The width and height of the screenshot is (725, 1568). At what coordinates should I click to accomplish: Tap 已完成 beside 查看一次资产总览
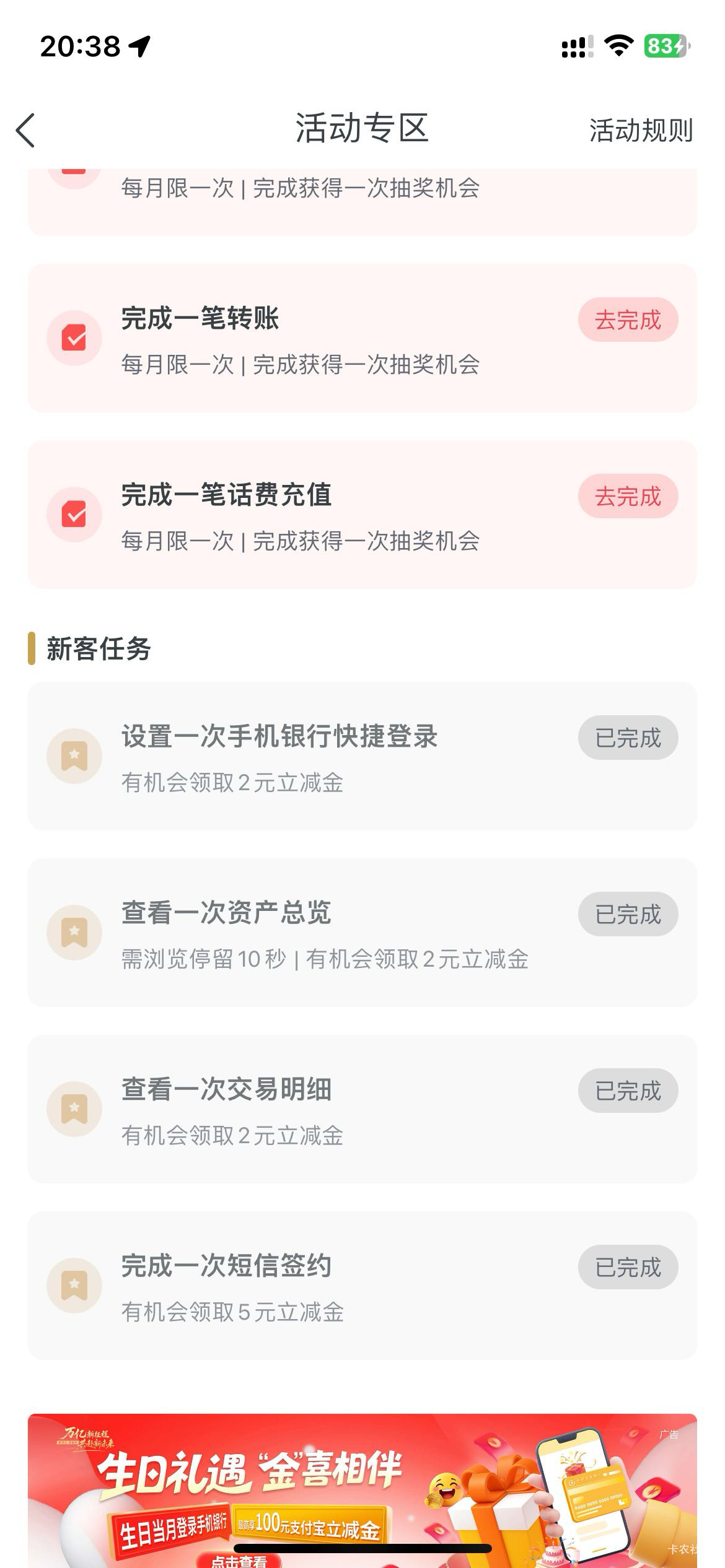click(x=628, y=915)
